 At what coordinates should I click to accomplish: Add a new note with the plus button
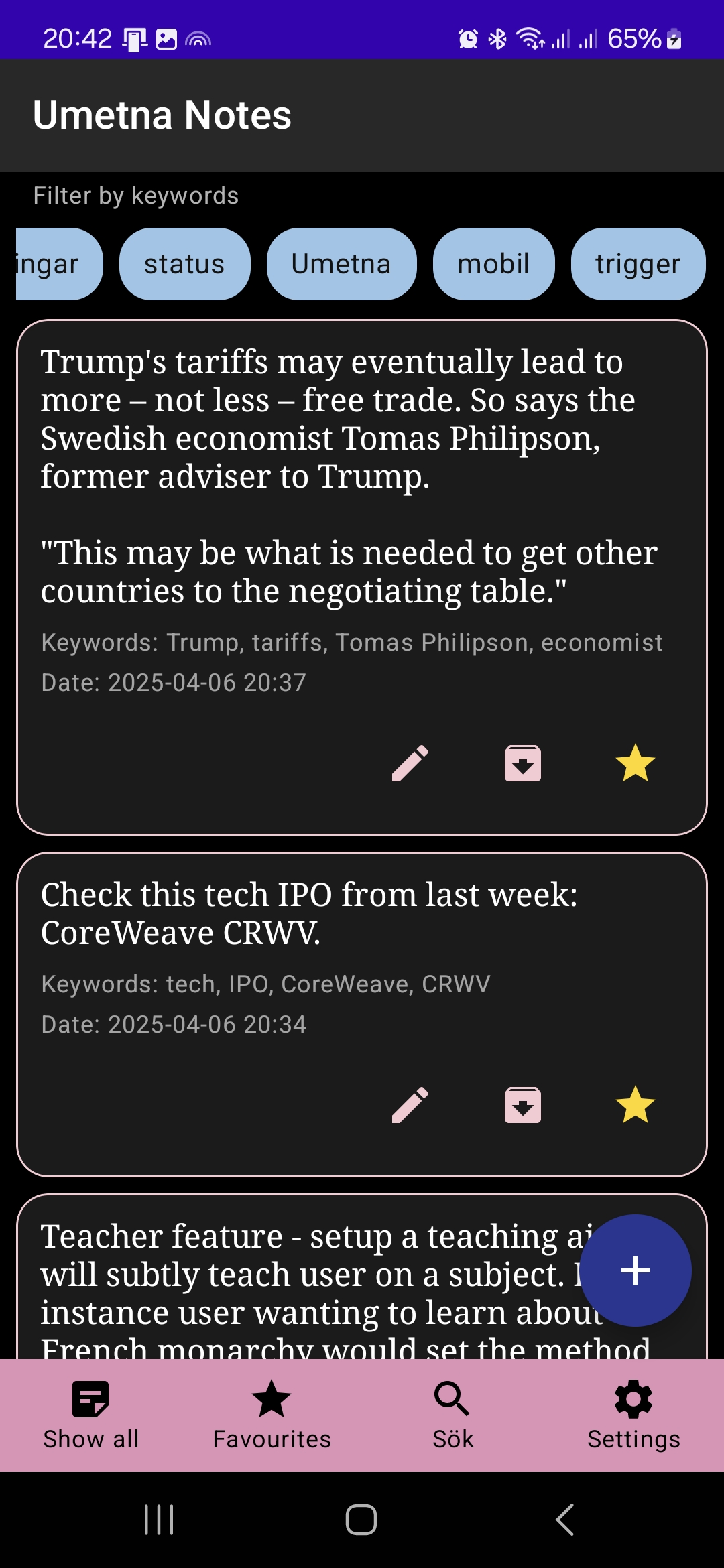tap(635, 1270)
